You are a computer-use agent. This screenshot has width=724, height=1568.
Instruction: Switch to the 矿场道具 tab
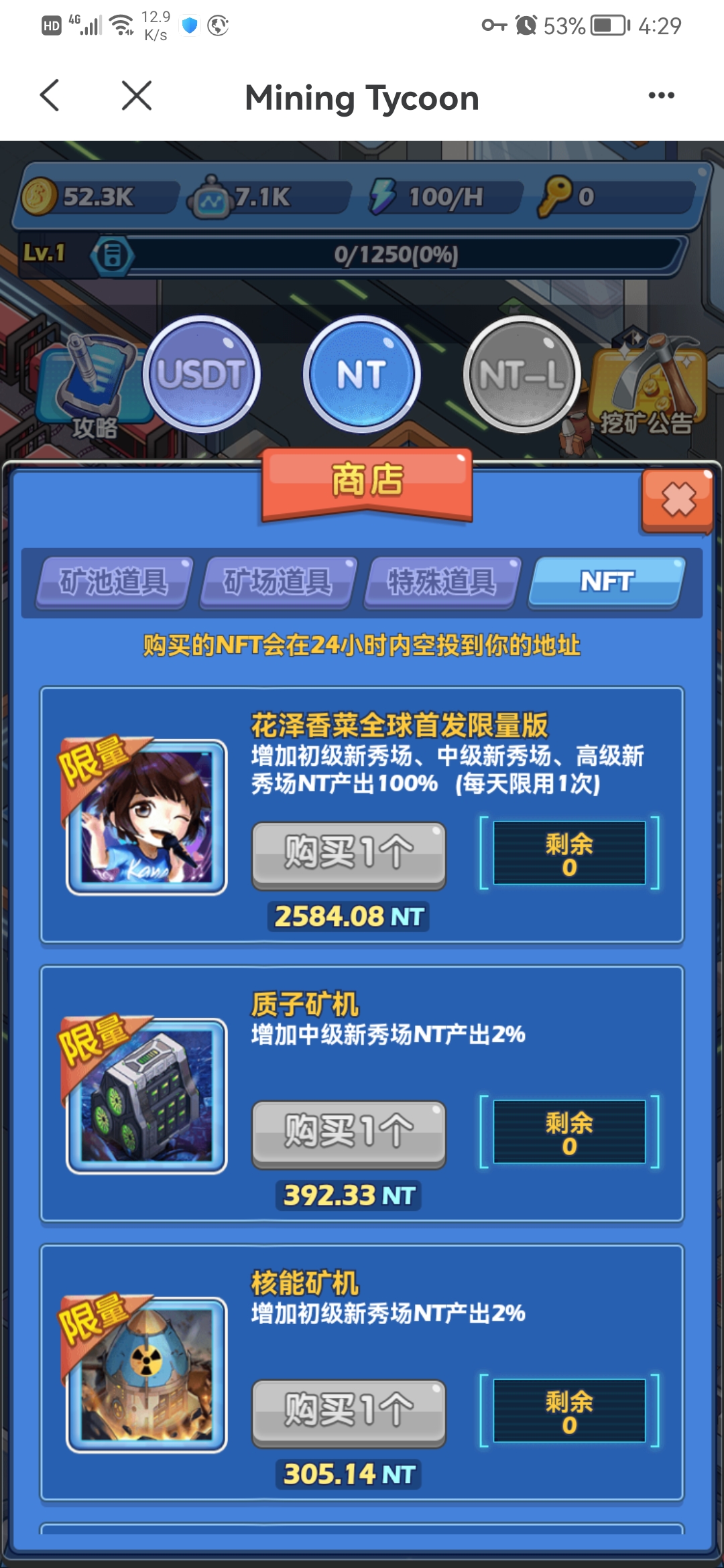pos(278,582)
